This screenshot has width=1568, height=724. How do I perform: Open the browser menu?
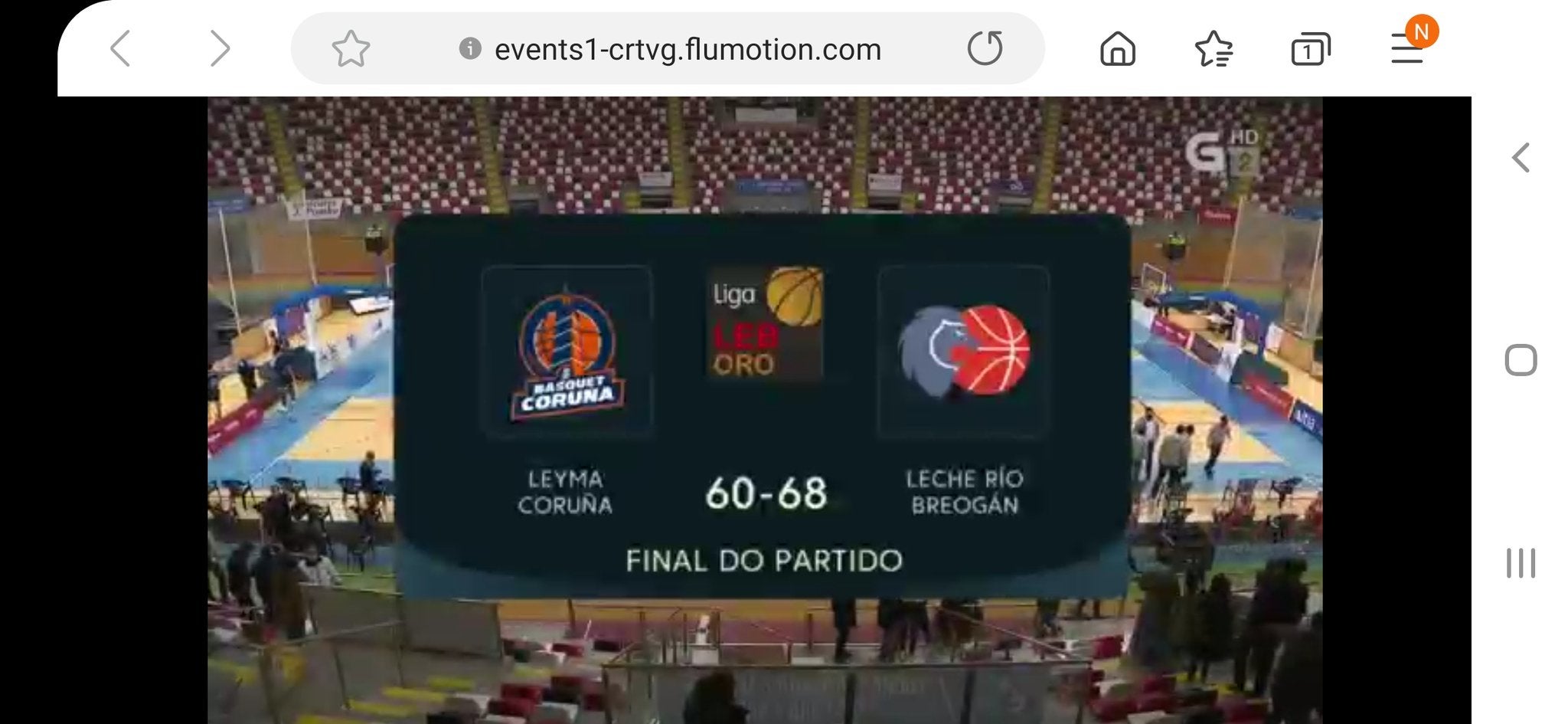1407,49
